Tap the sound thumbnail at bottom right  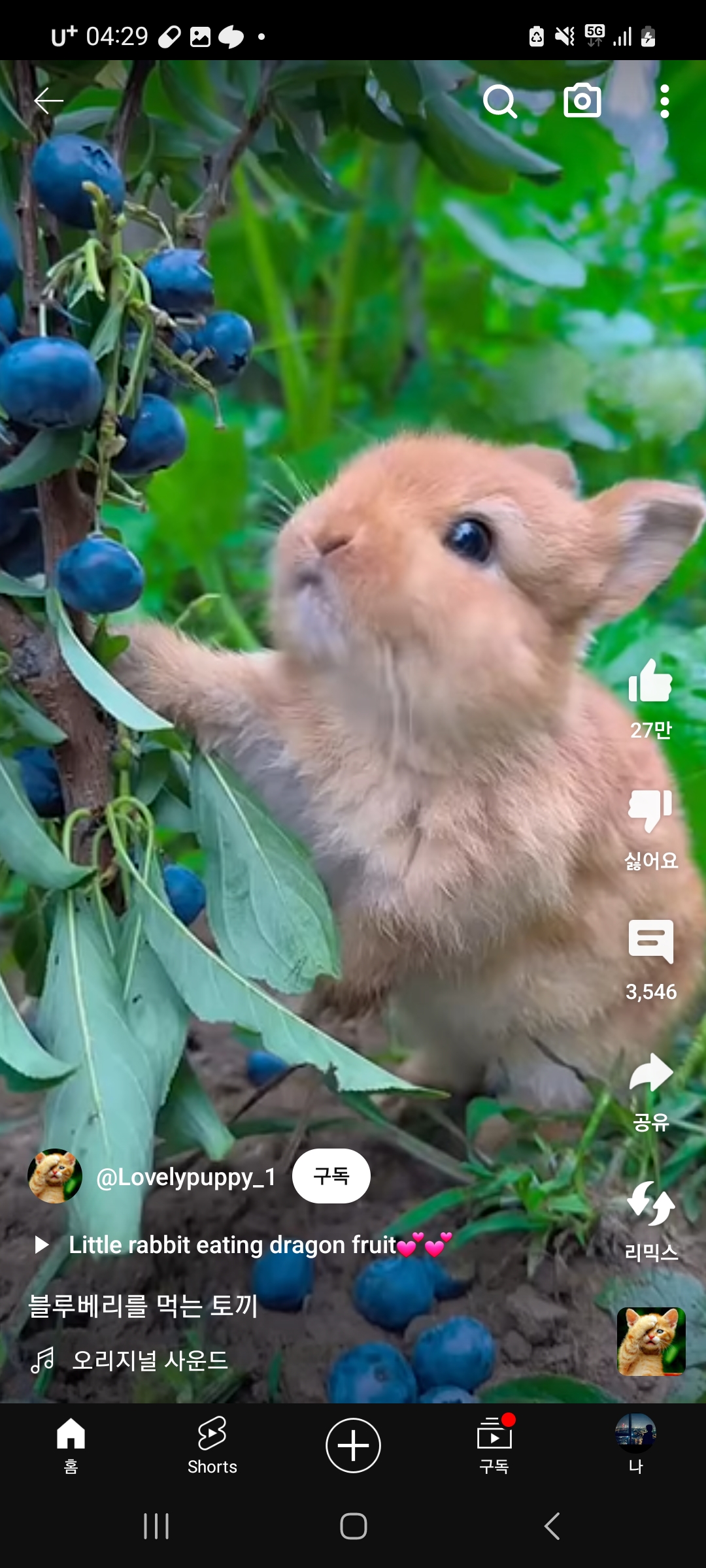(x=651, y=1341)
